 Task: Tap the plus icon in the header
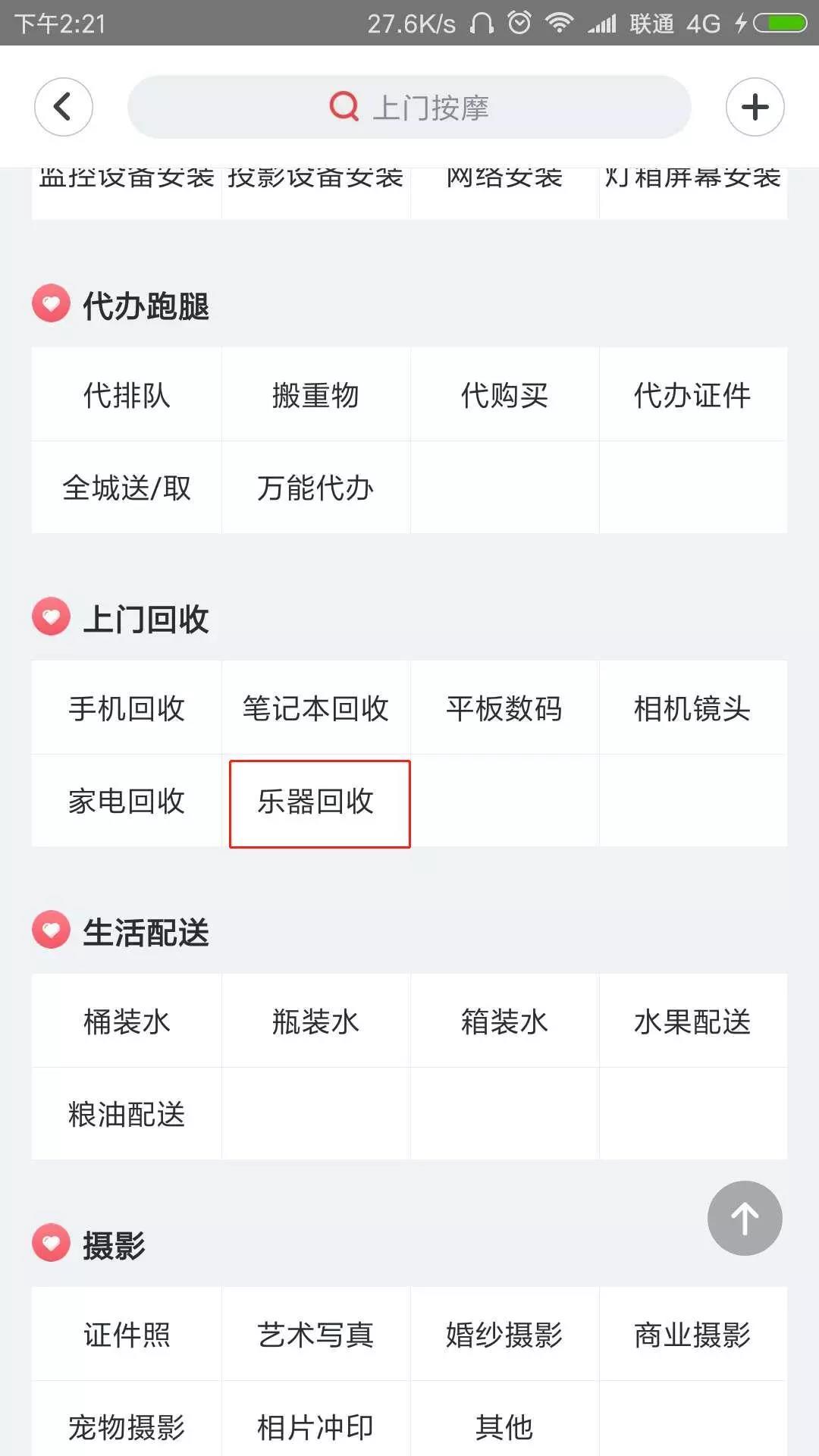tap(755, 107)
